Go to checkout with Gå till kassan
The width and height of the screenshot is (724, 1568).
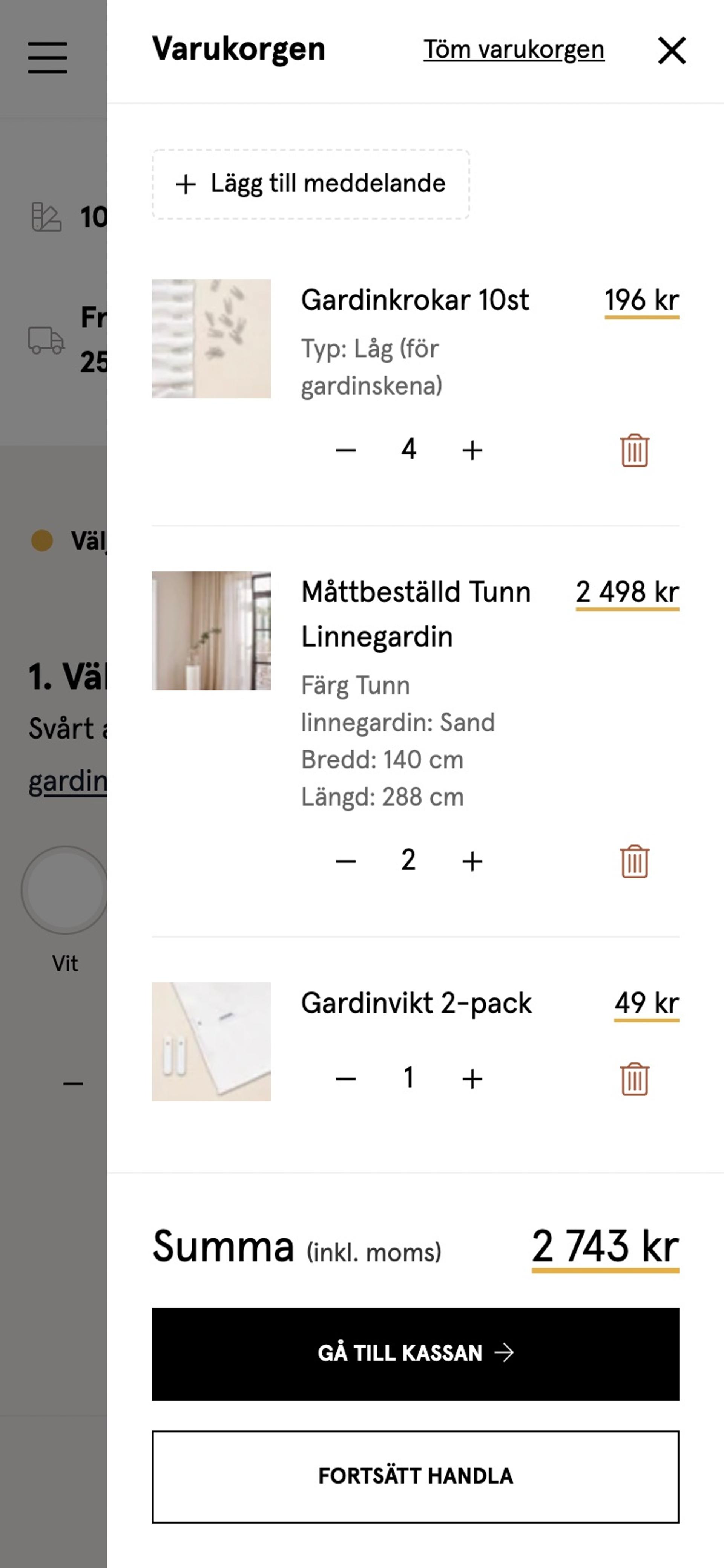(415, 1354)
